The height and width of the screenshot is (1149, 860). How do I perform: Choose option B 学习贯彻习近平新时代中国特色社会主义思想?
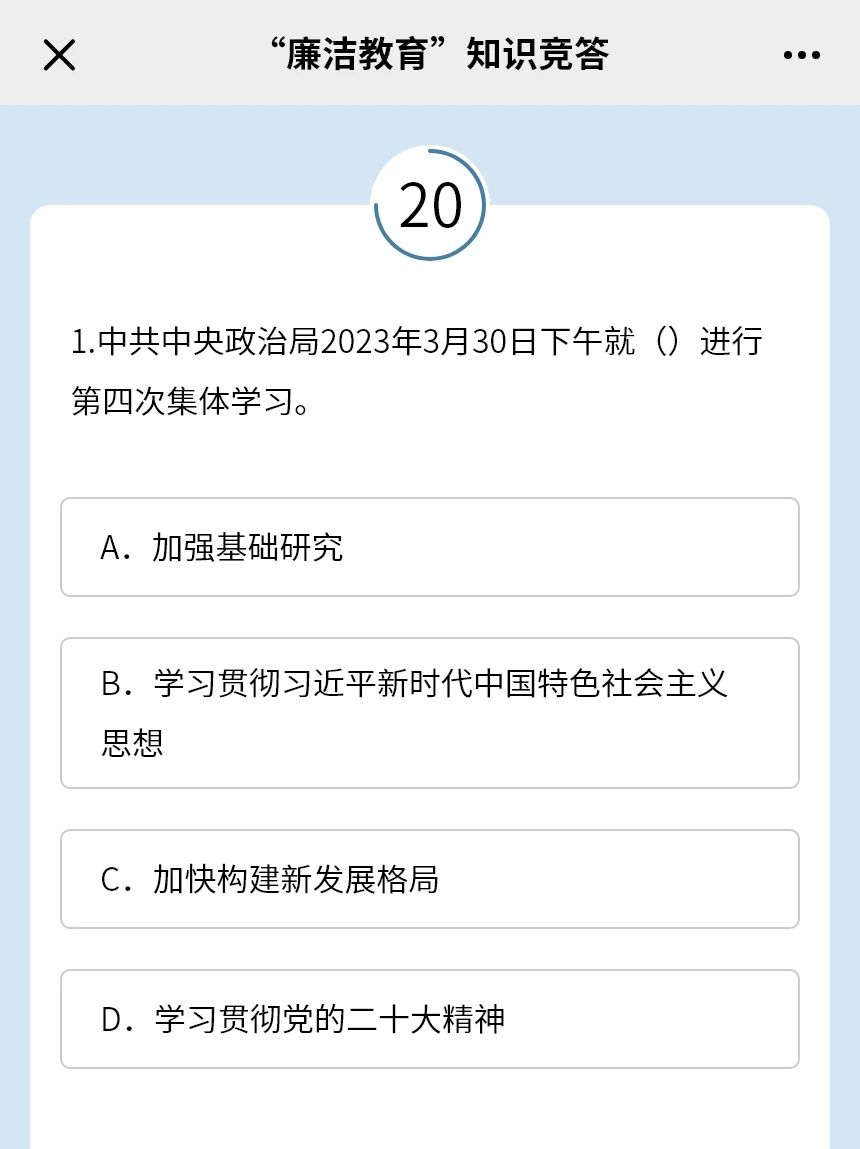pyautogui.click(x=429, y=713)
